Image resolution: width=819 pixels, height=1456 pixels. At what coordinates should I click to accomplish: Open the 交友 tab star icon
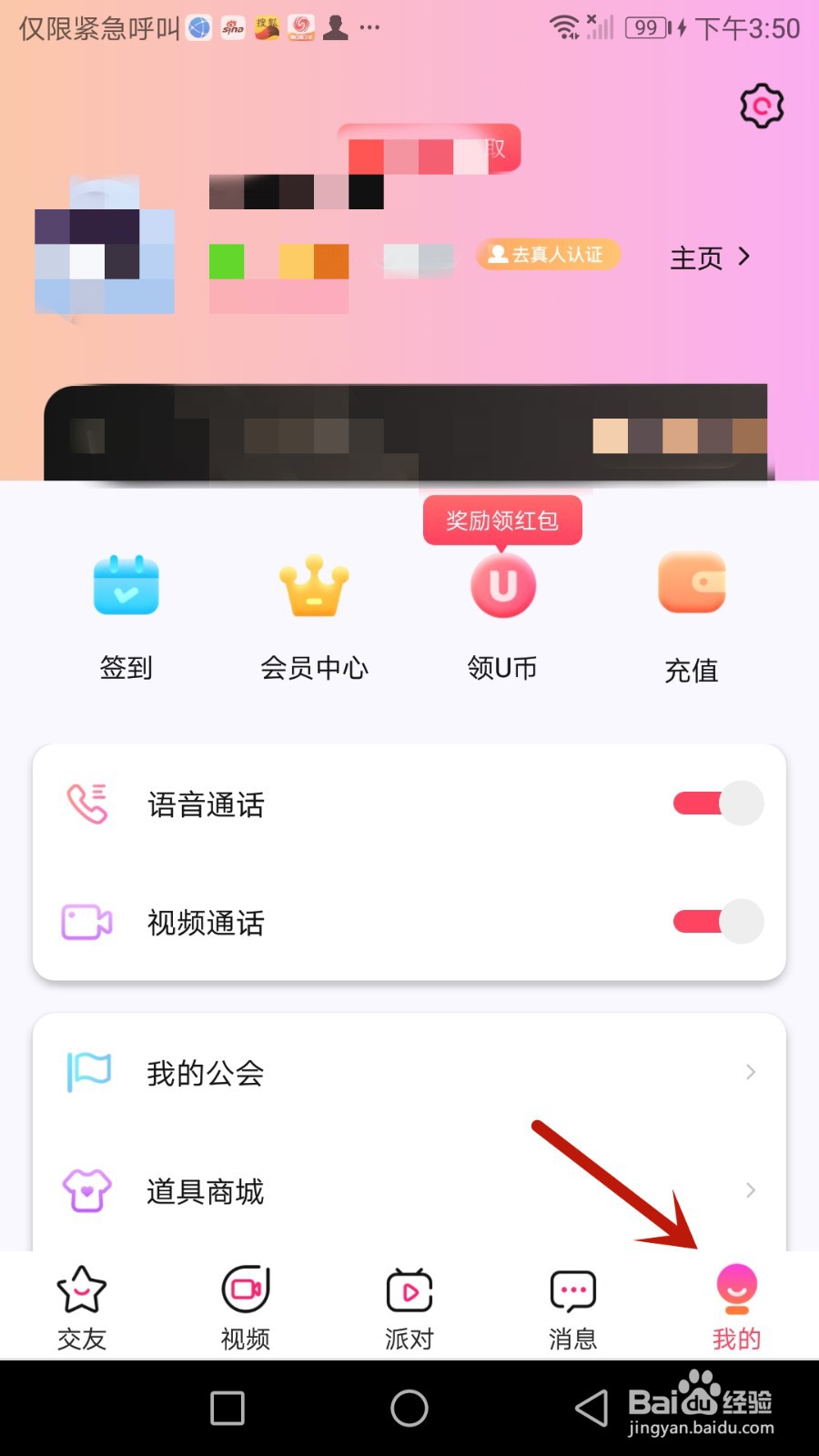point(81,1289)
